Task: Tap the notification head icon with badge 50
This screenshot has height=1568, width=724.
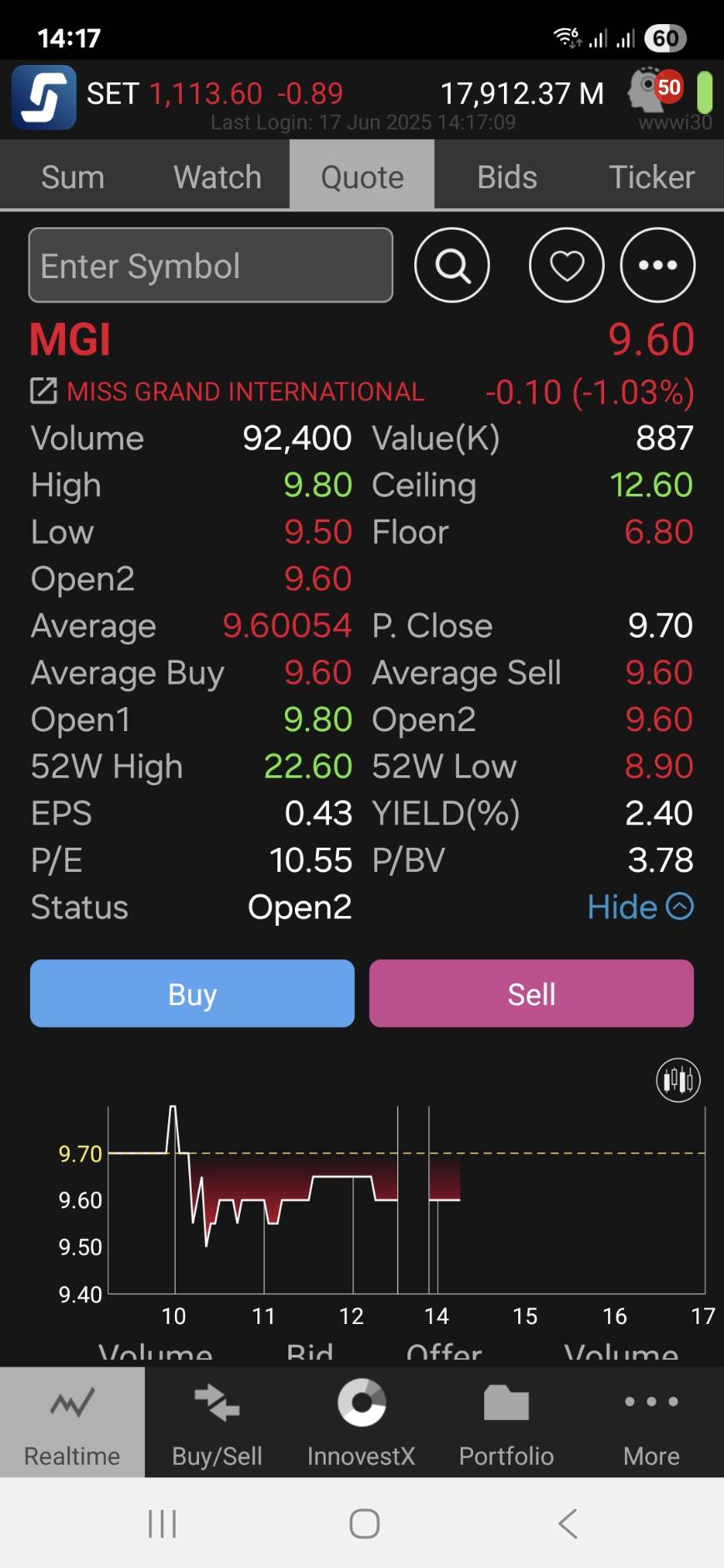Action: pos(655,90)
